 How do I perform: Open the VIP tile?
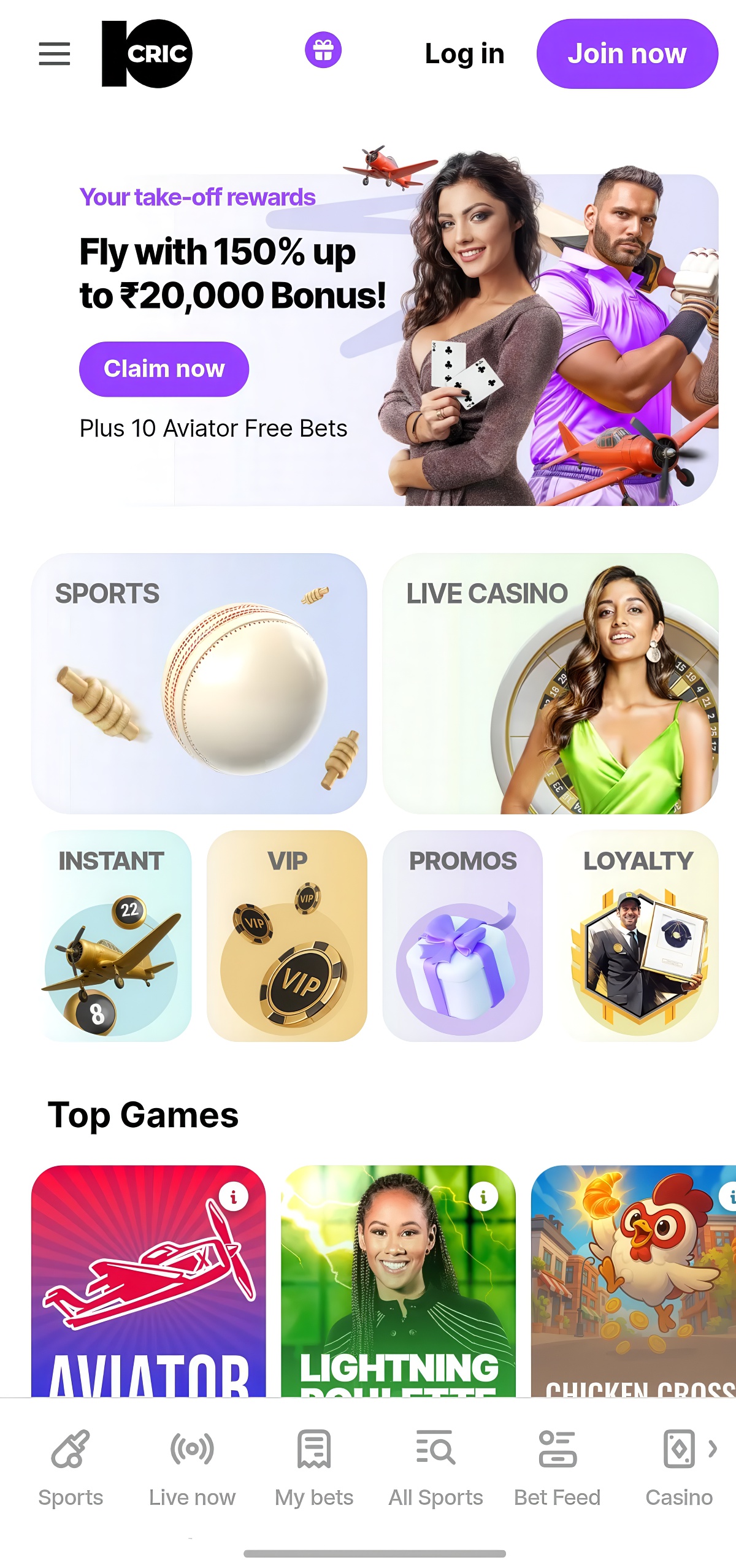(287, 936)
